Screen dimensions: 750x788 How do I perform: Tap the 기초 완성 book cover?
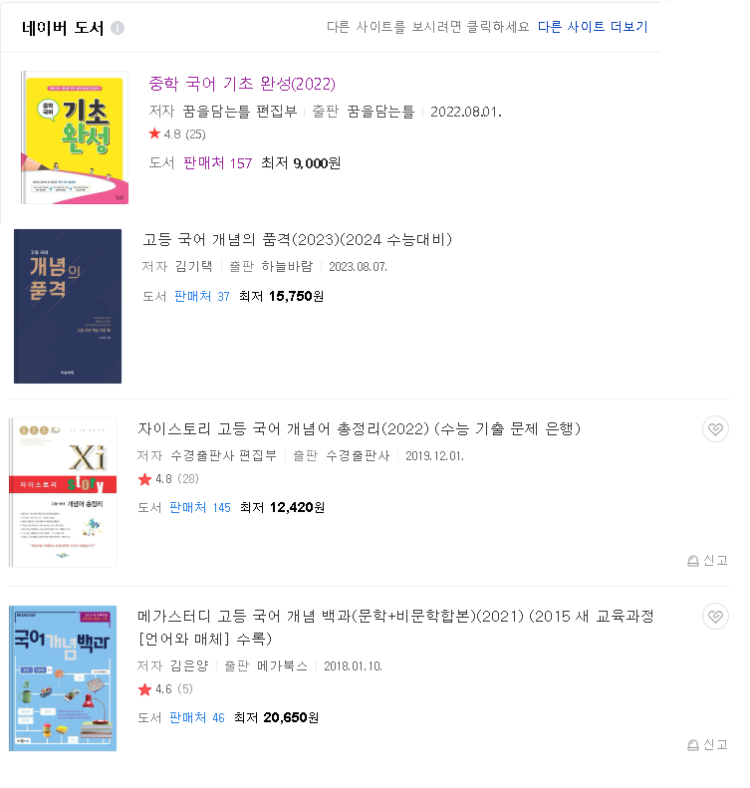point(74,138)
